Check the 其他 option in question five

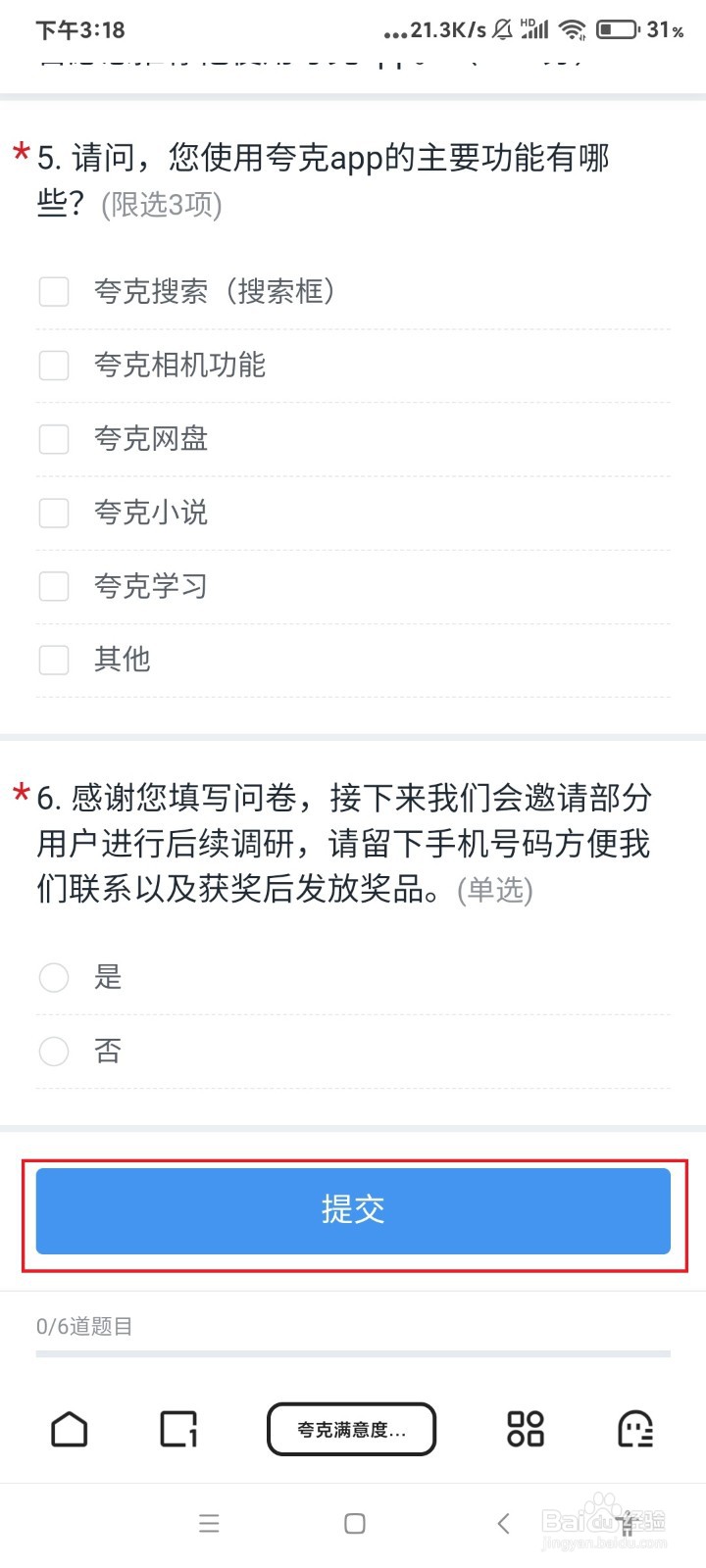pyautogui.click(x=54, y=660)
